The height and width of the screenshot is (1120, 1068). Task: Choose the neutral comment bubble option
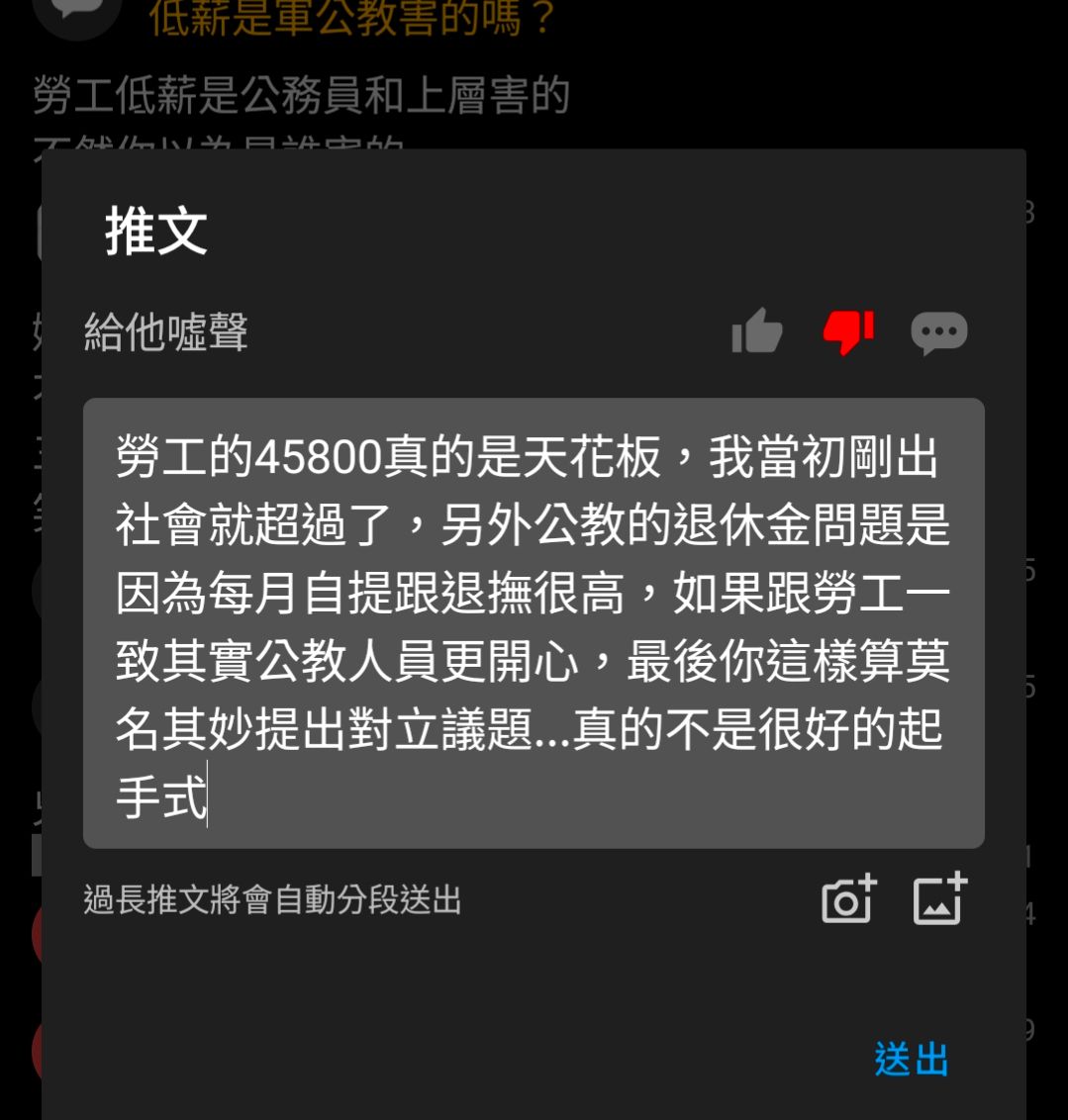[938, 332]
